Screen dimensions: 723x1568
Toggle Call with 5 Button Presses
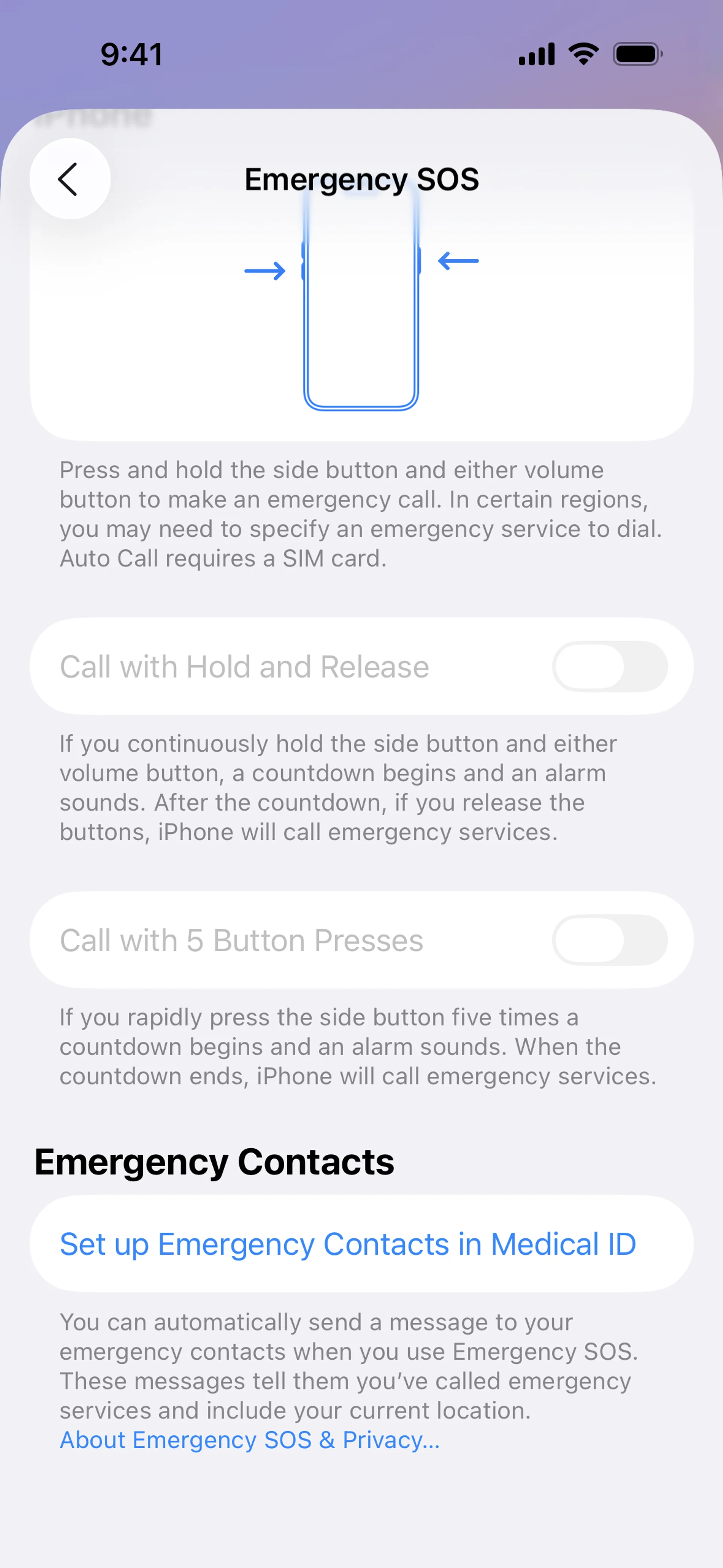click(609, 940)
